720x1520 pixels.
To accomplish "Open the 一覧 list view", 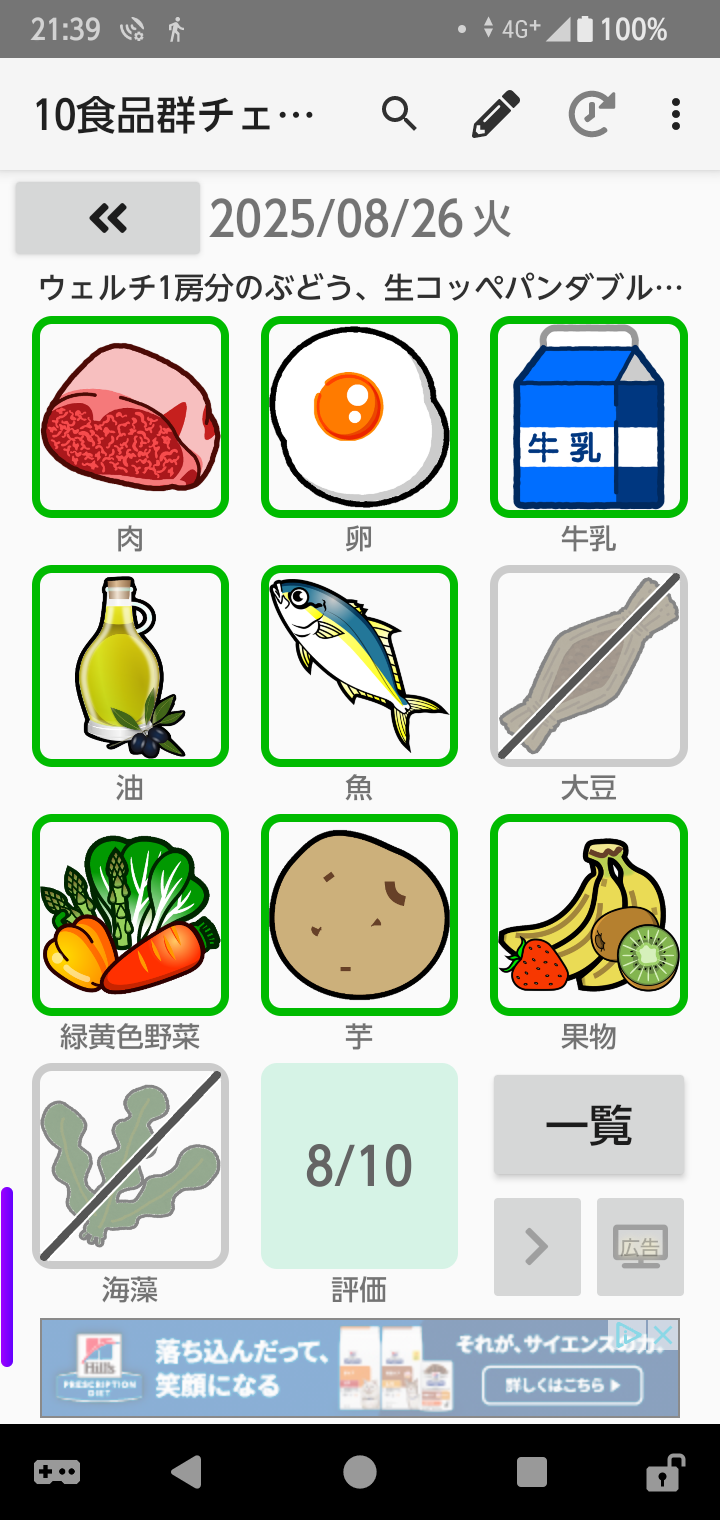I will pos(589,1125).
